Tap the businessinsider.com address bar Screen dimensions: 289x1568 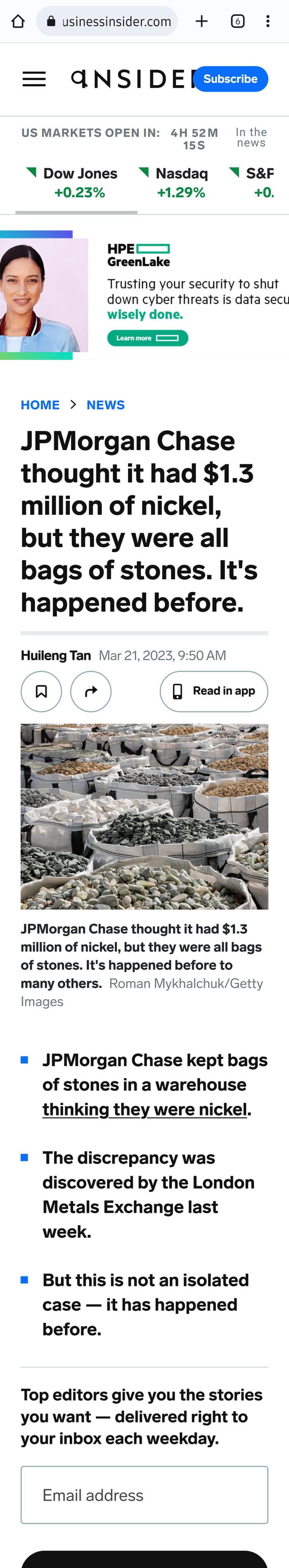point(109,21)
